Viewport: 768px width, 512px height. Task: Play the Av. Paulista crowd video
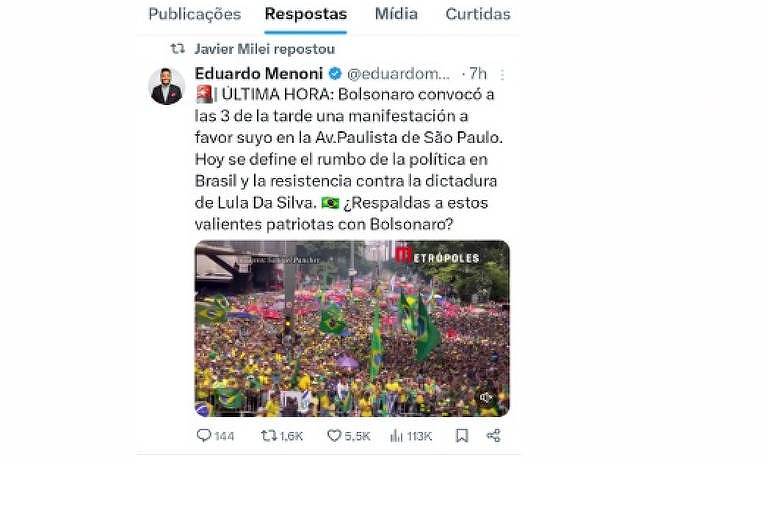(351, 328)
